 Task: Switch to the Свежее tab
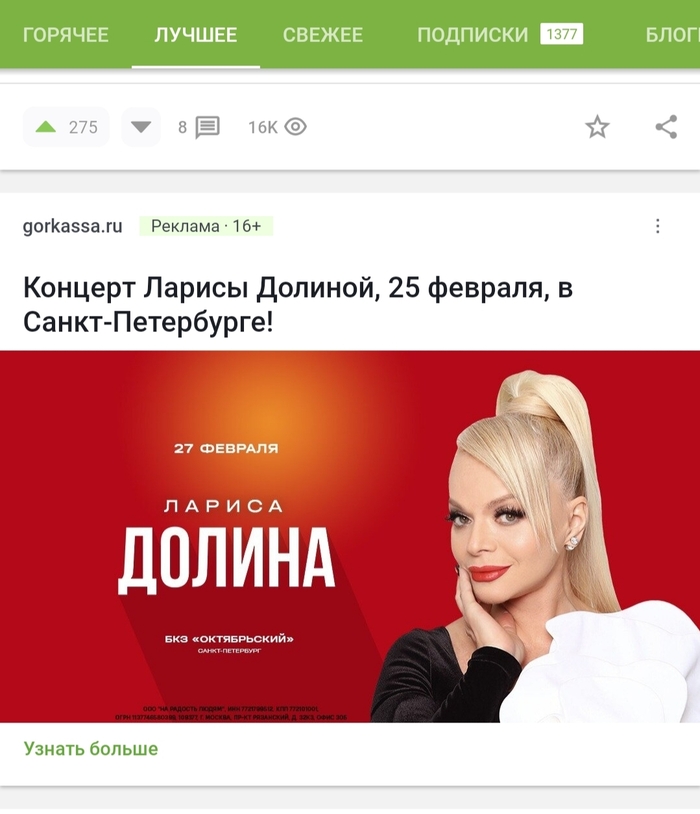[322, 35]
